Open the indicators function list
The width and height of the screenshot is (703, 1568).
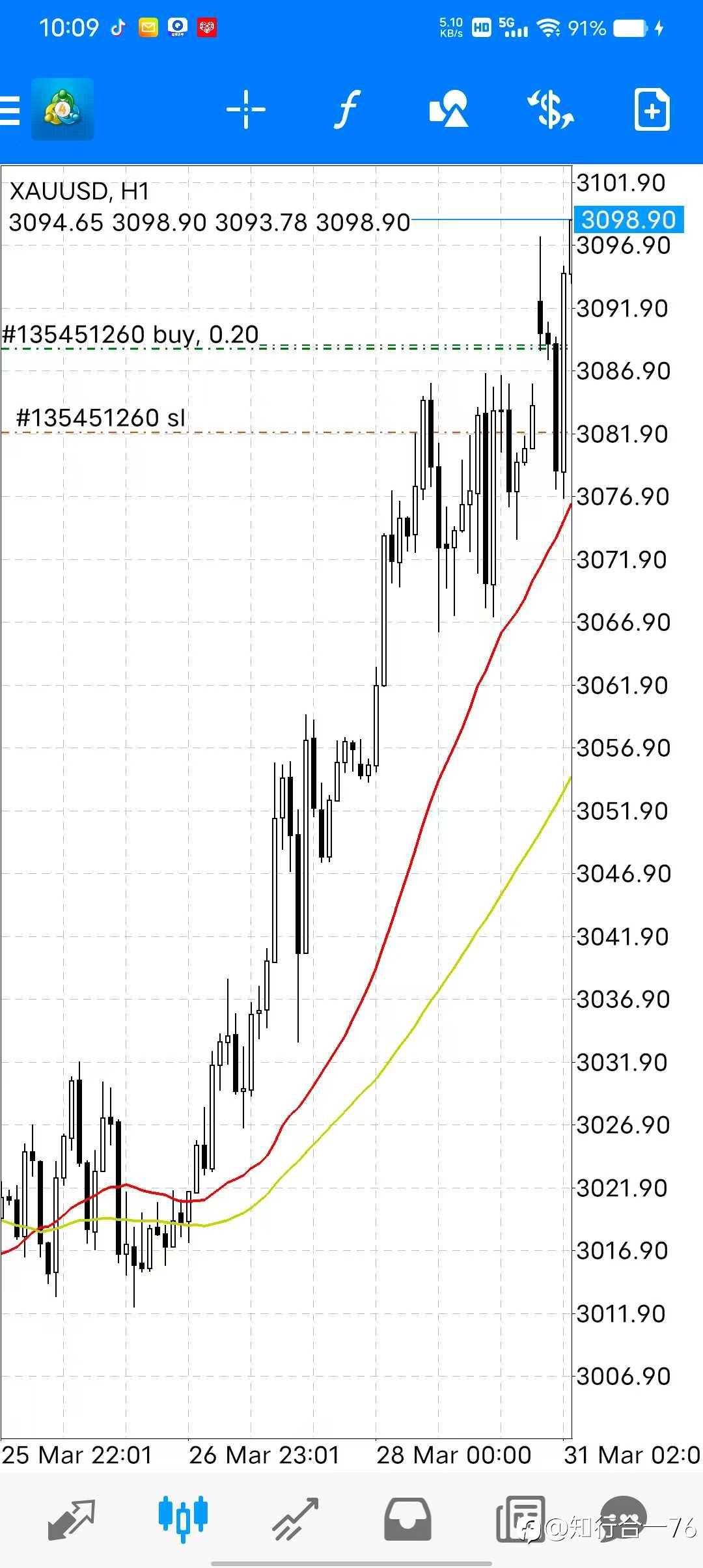[347, 109]
